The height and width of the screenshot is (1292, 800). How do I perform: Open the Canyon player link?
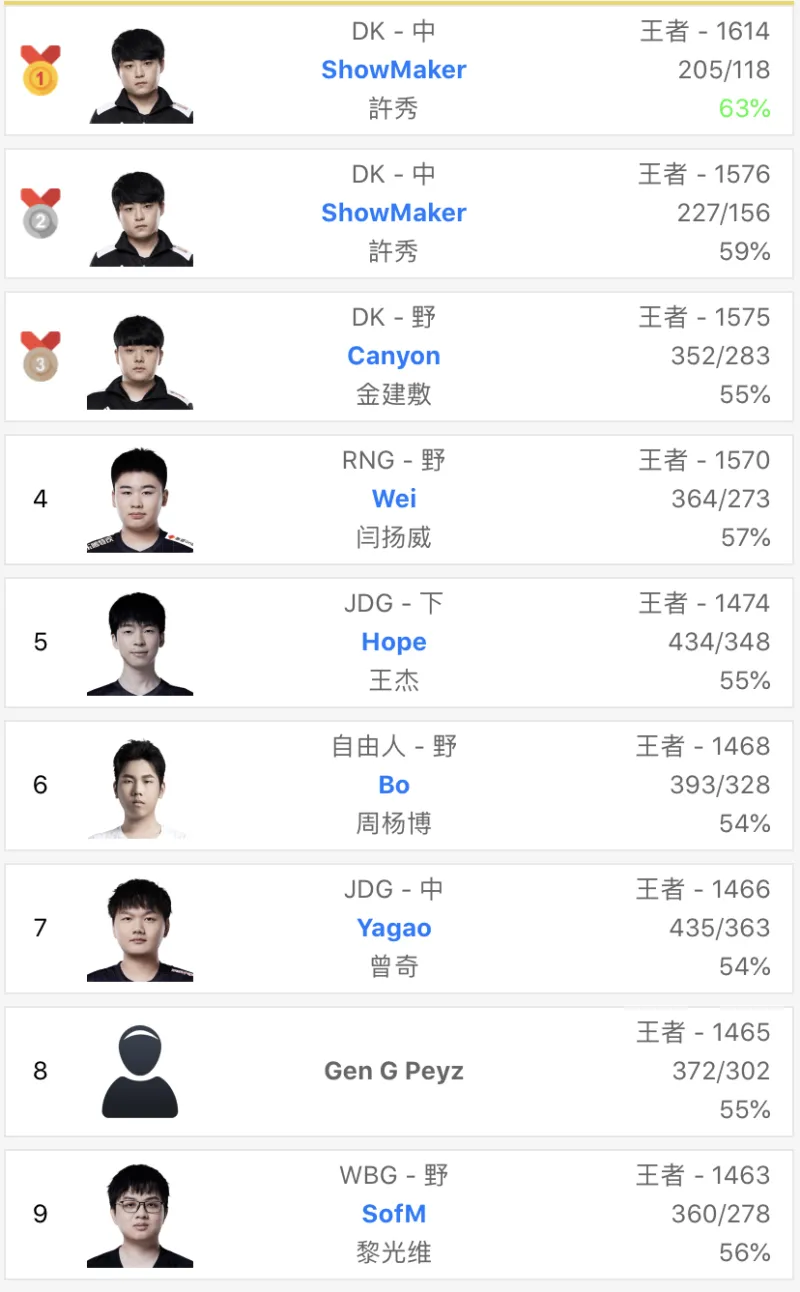coord(393,356)
